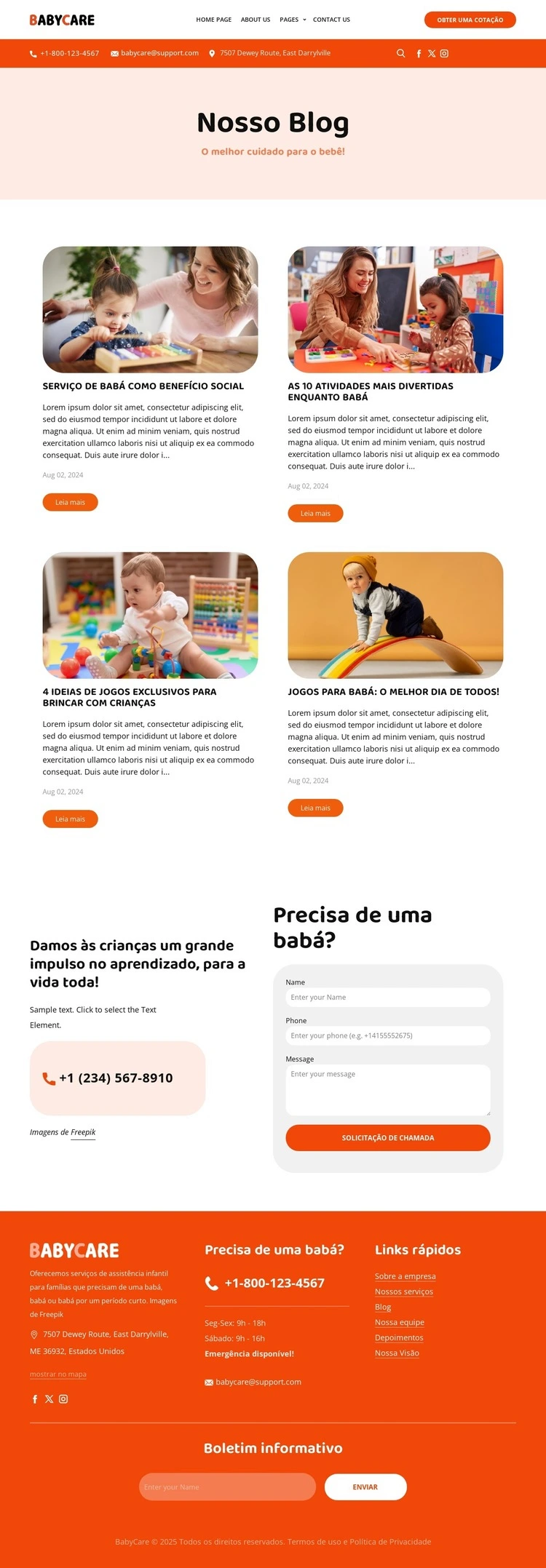Open the Serviço de babá article image
The width and height of the screenshot is (546, 1568).
pyautogui.click(x=150, y=309)
